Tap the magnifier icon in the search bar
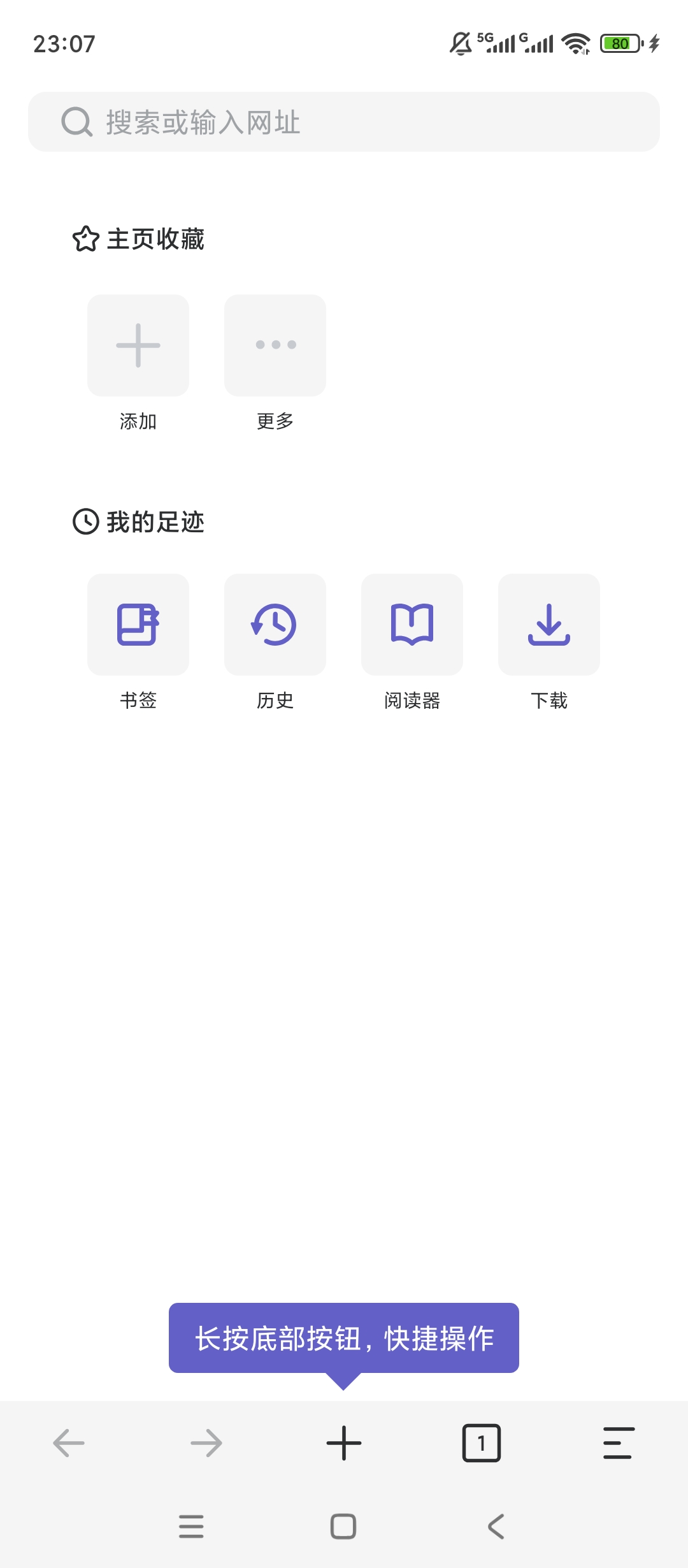688x1568 pixels. [76, 123]
